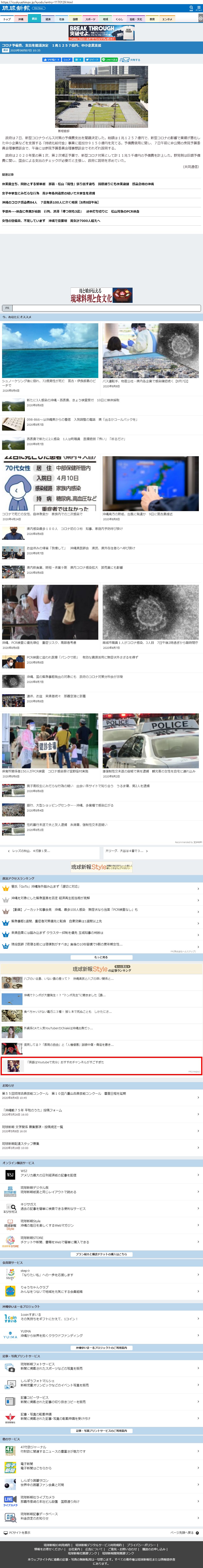Switch to the スポーツ section tab
Viewport: 203px width, 1568px height.
point(90,19)
